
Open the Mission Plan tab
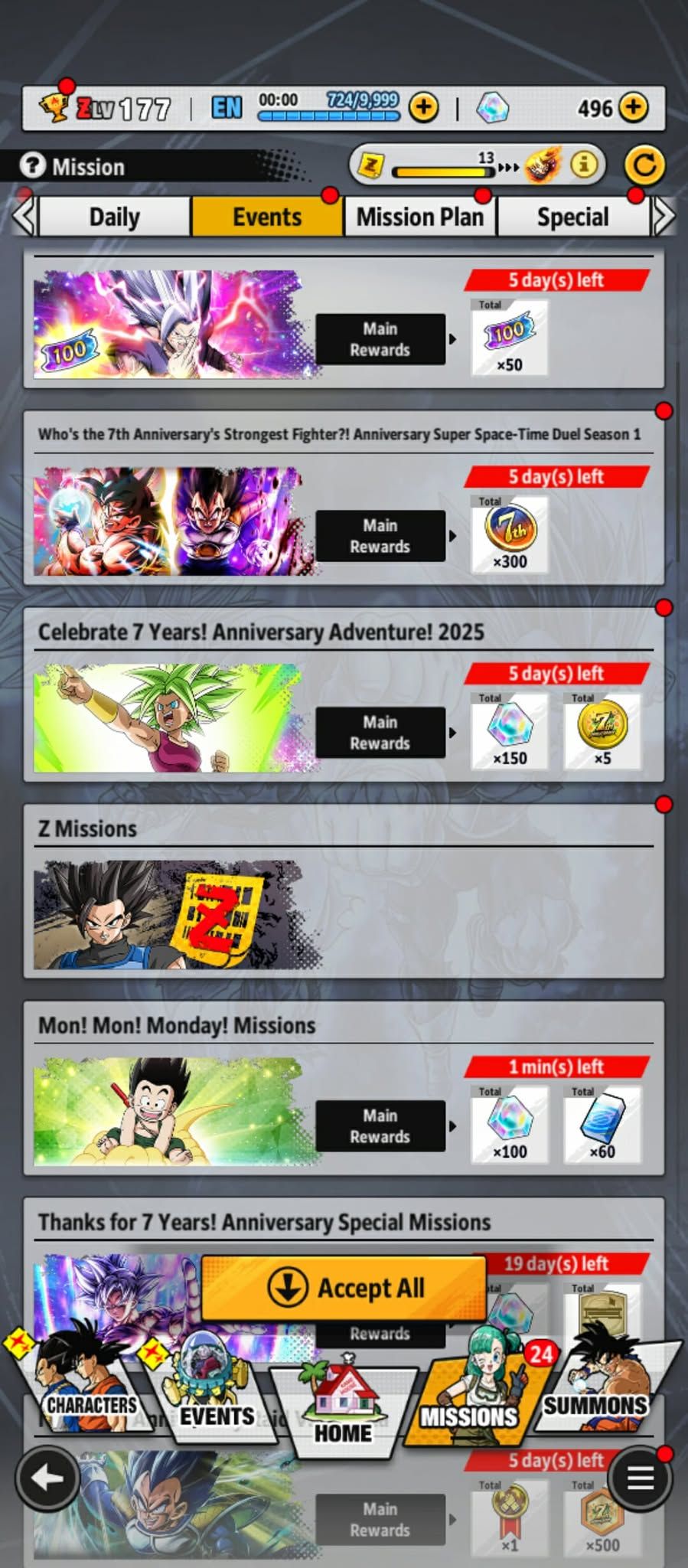[420, 217]
